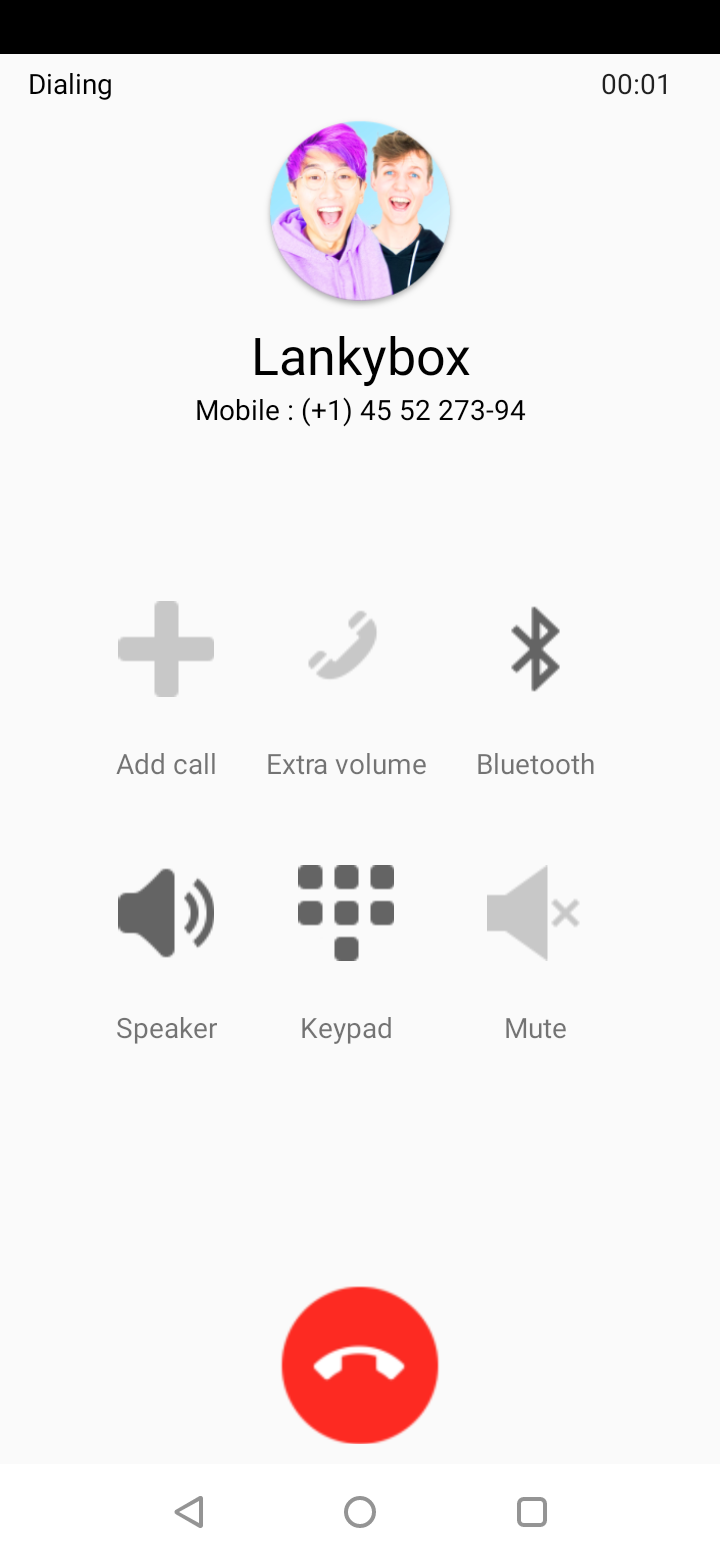The image size is (720, 1560).
Task: Select the Extra volume icon
Action: [x=346, y=648]
